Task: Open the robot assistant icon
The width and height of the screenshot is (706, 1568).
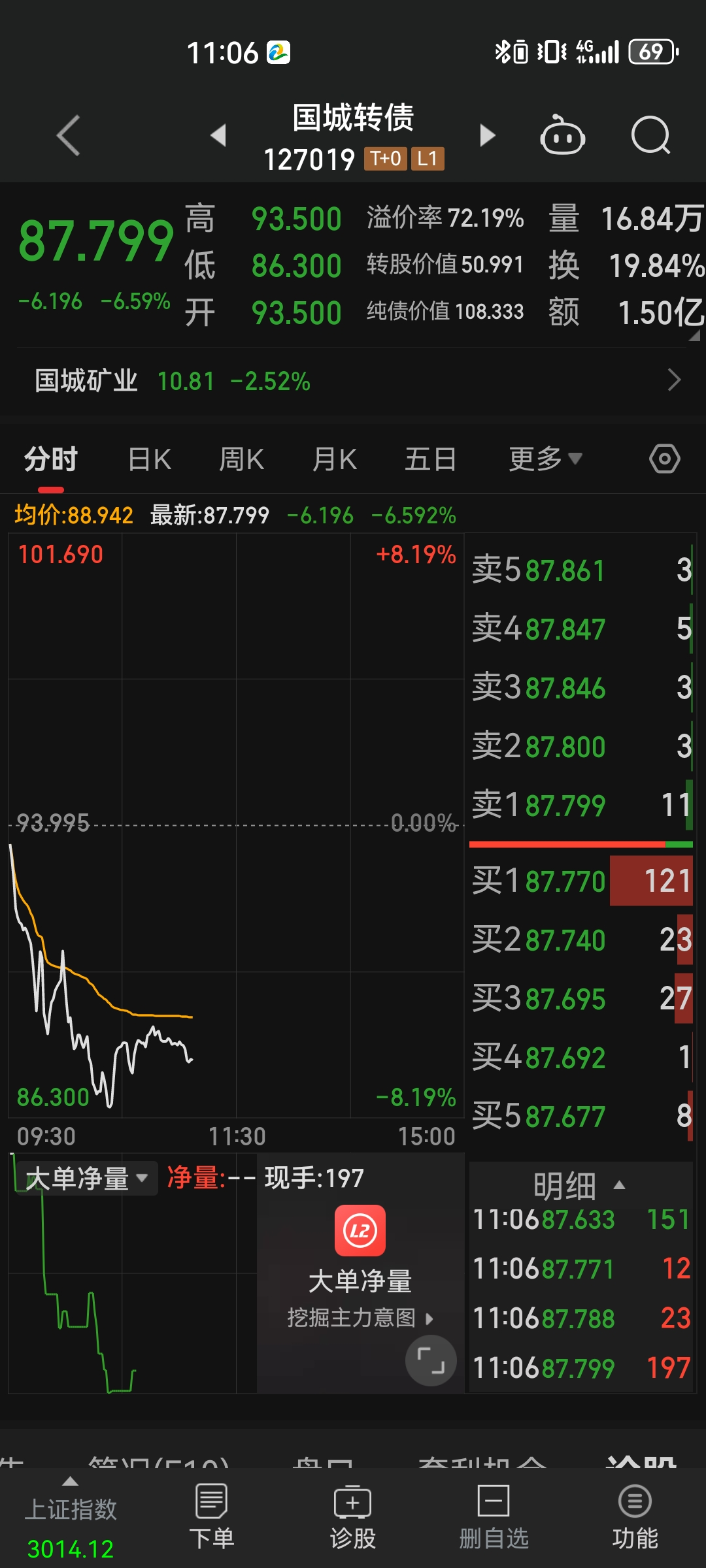Action: point(562,135)
